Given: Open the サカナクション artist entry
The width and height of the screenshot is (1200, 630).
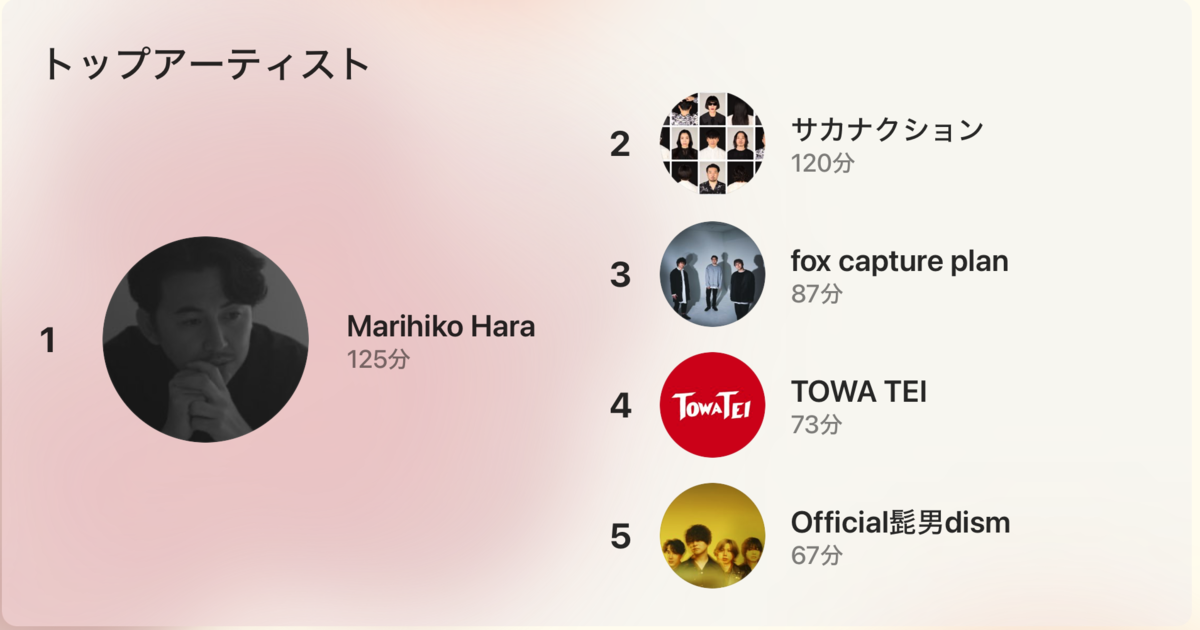Looking at the screenshot, I should pyautogui.click(x=886, y=130).
